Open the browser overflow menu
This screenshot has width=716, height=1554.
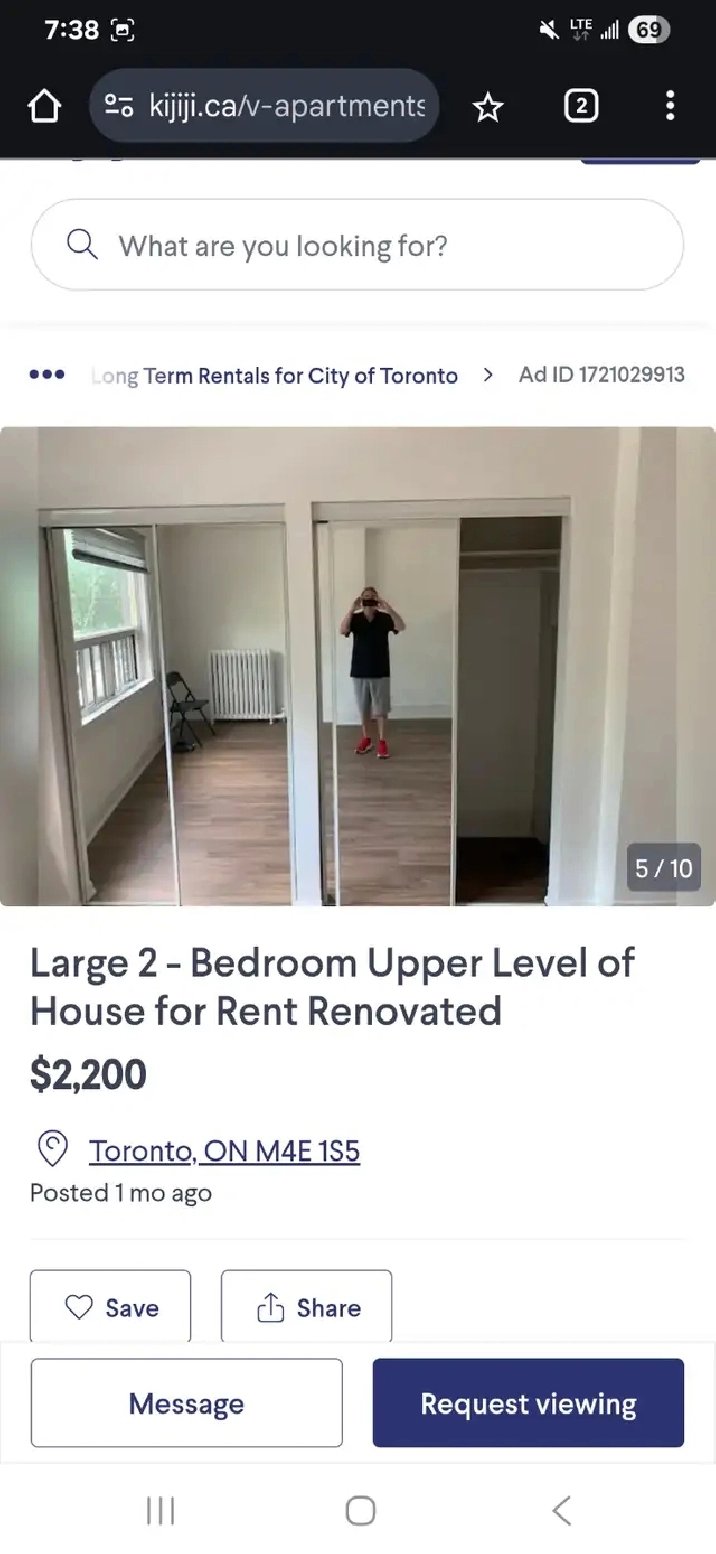669,105
